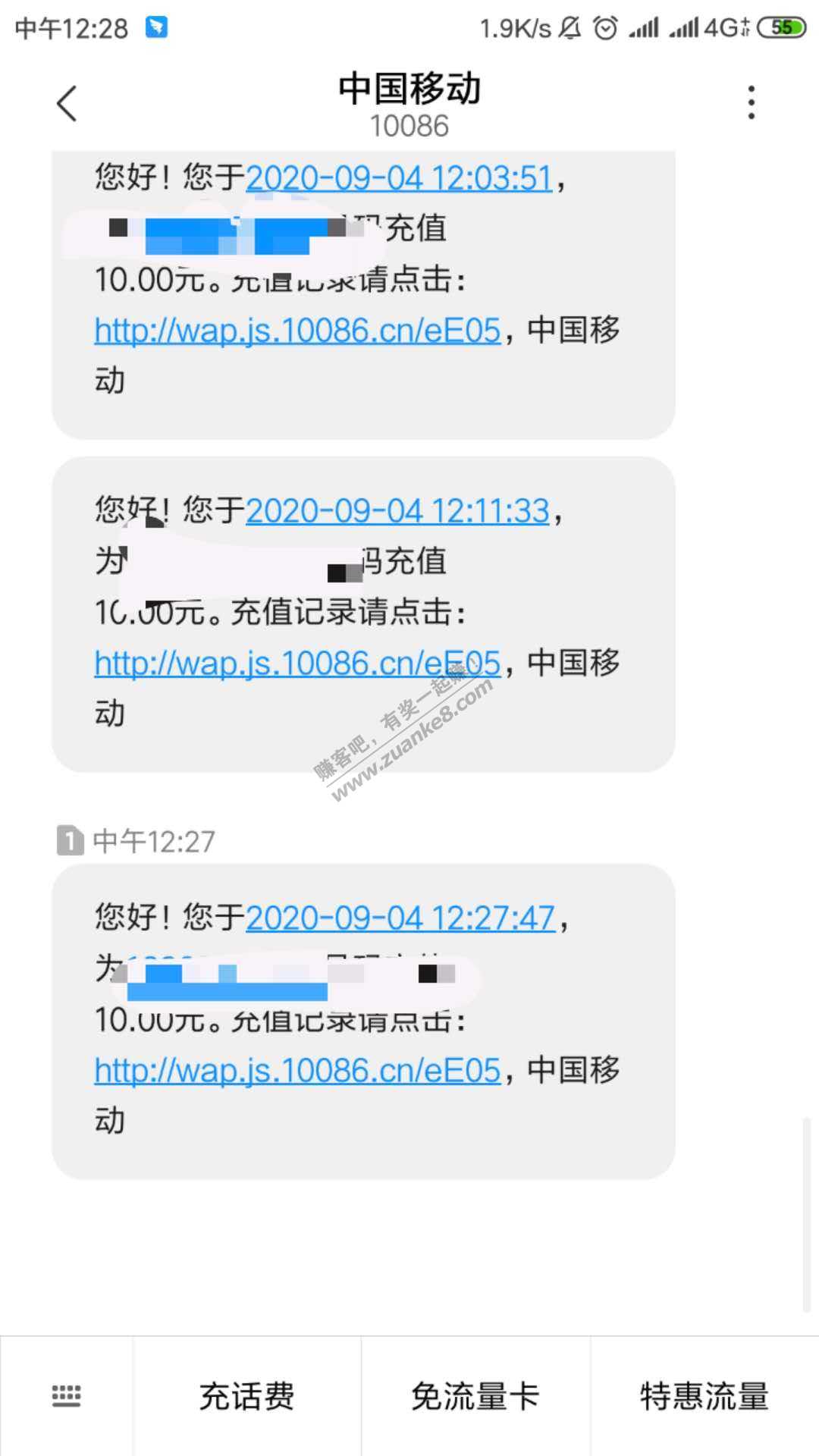Open the recharge record link under 12:03:51 message
Screen dimensions: 819x1456
pos(297,331)
